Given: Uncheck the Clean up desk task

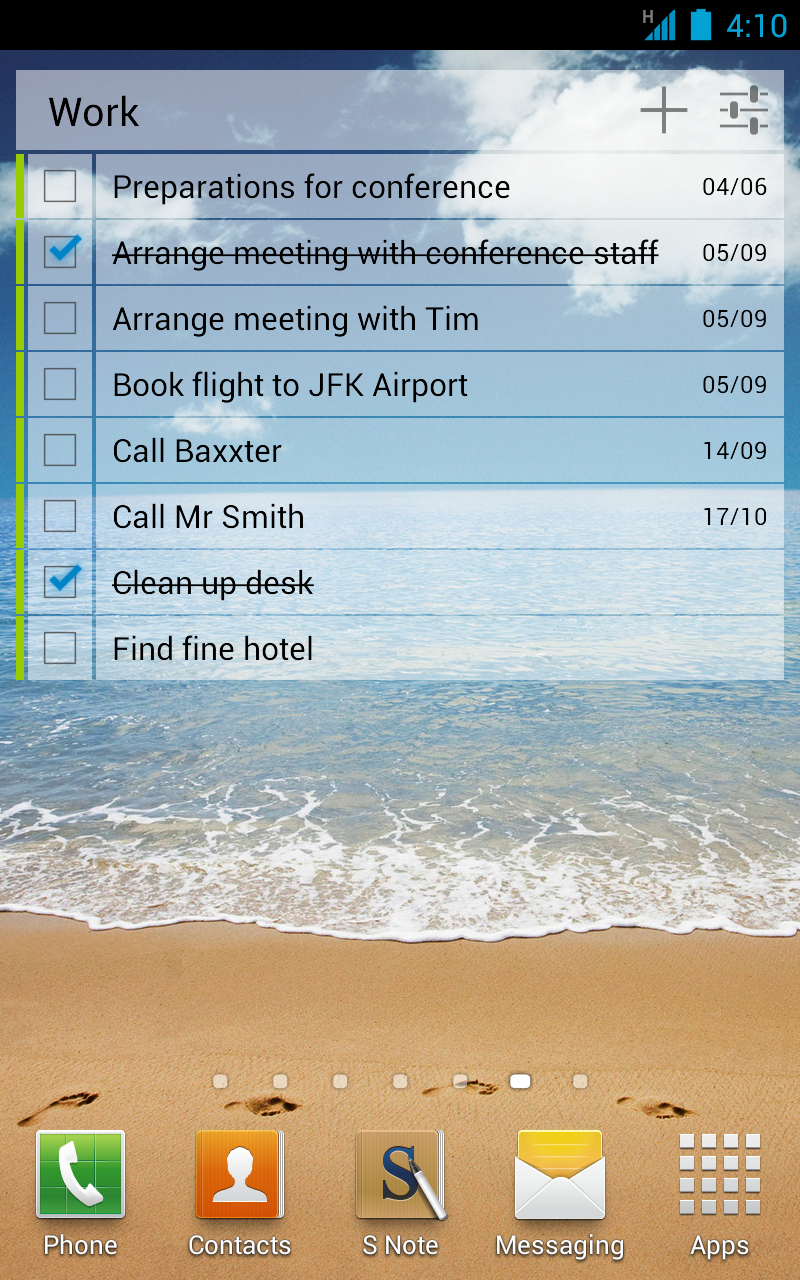Looking at the screenshot, I should coord(60,582).
